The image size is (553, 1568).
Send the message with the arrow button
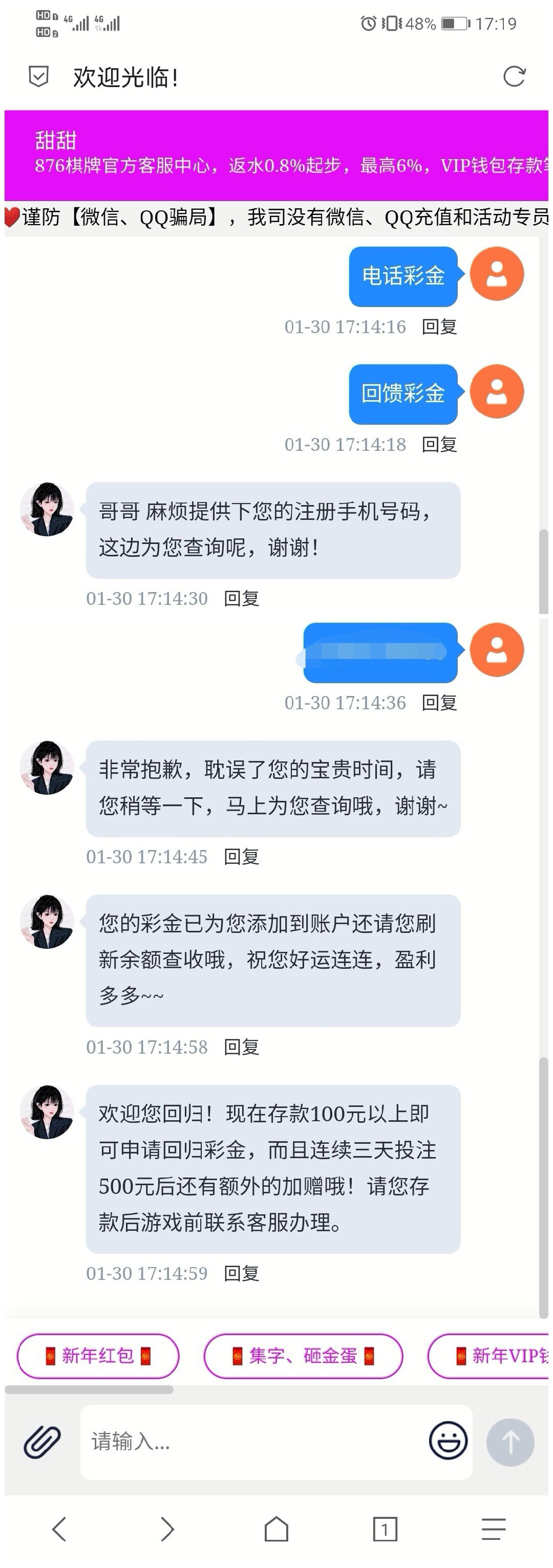pyautogui.click(x=510, y=1442)
